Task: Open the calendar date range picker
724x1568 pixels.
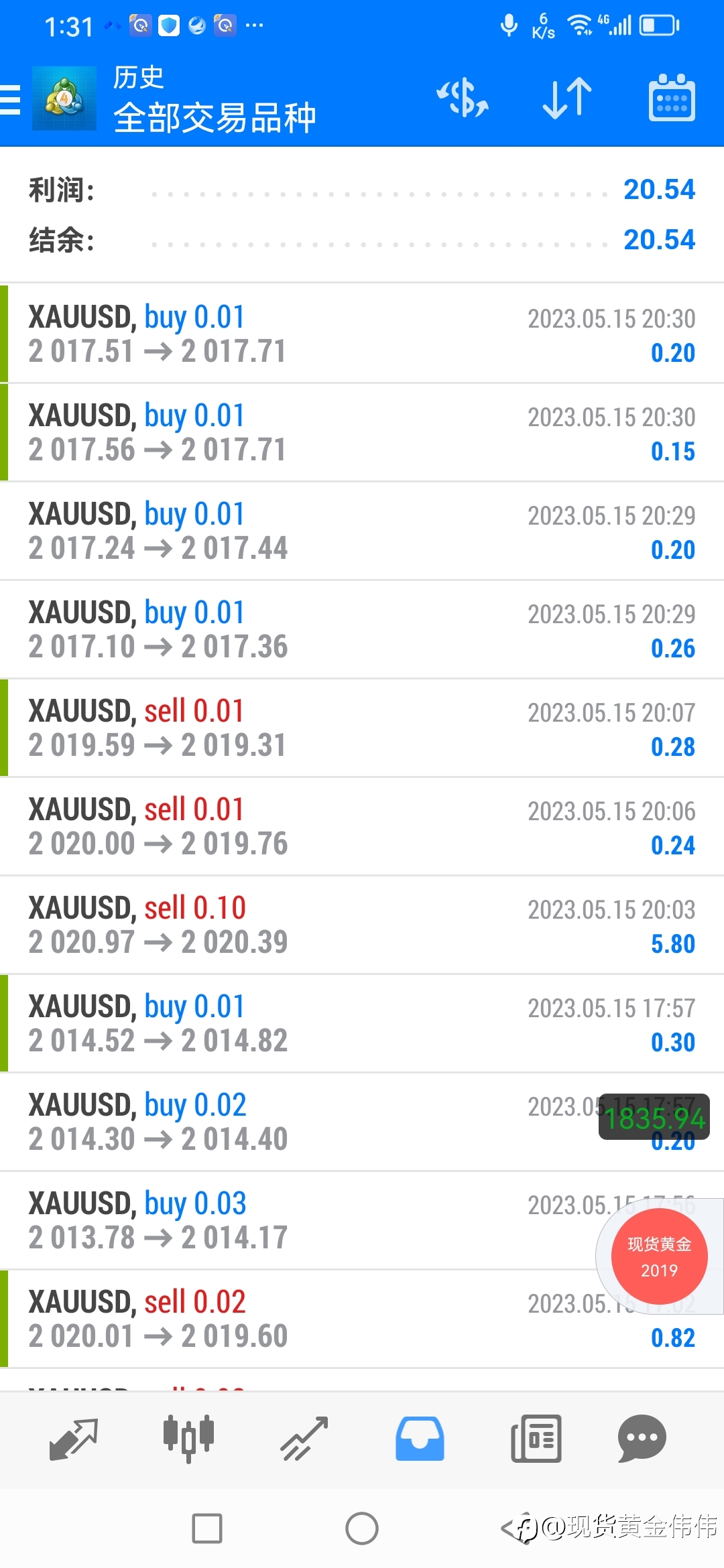Action: [x=672, y=99]
